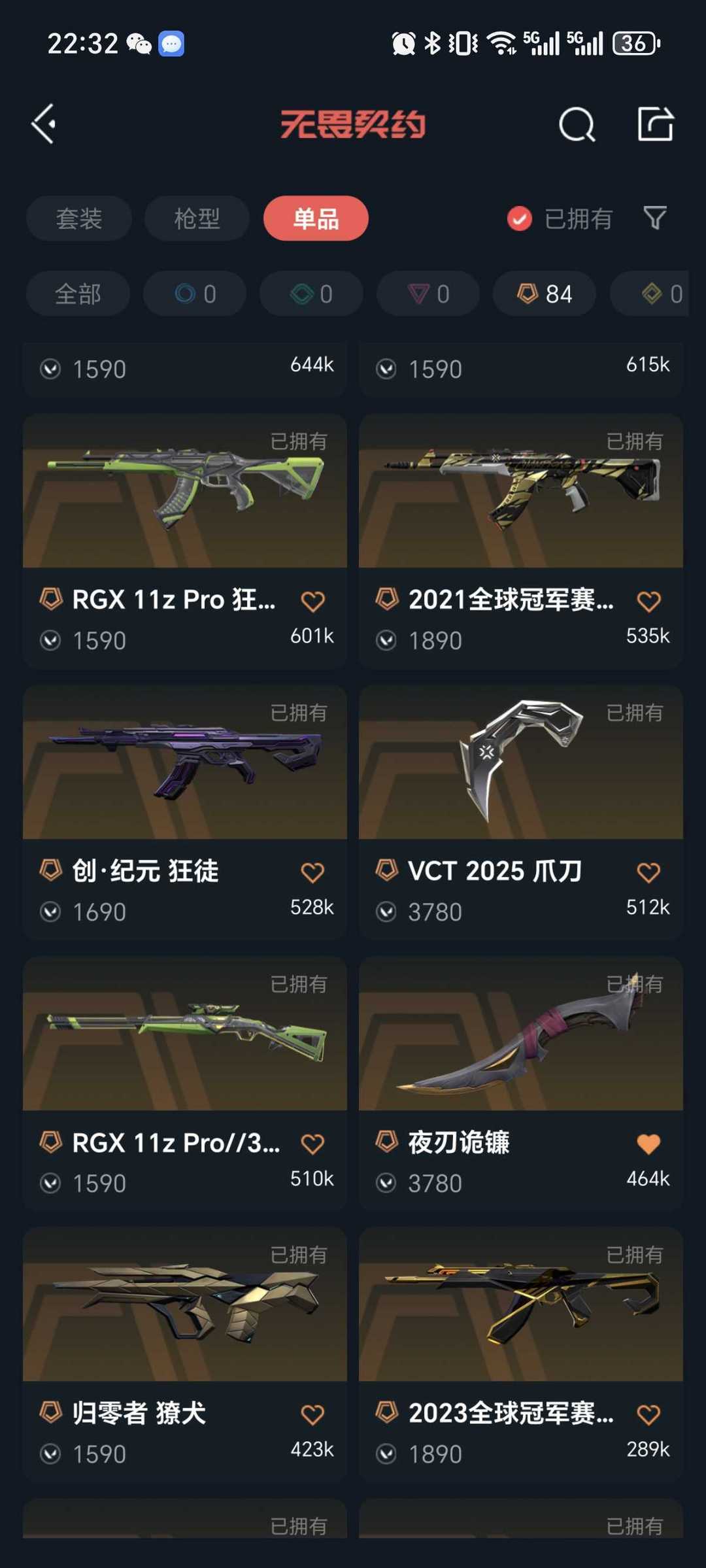Switch to the 枪型 tab
Image resolution: width=706 pixels, height=1568 pixels.
click(196, 218)
